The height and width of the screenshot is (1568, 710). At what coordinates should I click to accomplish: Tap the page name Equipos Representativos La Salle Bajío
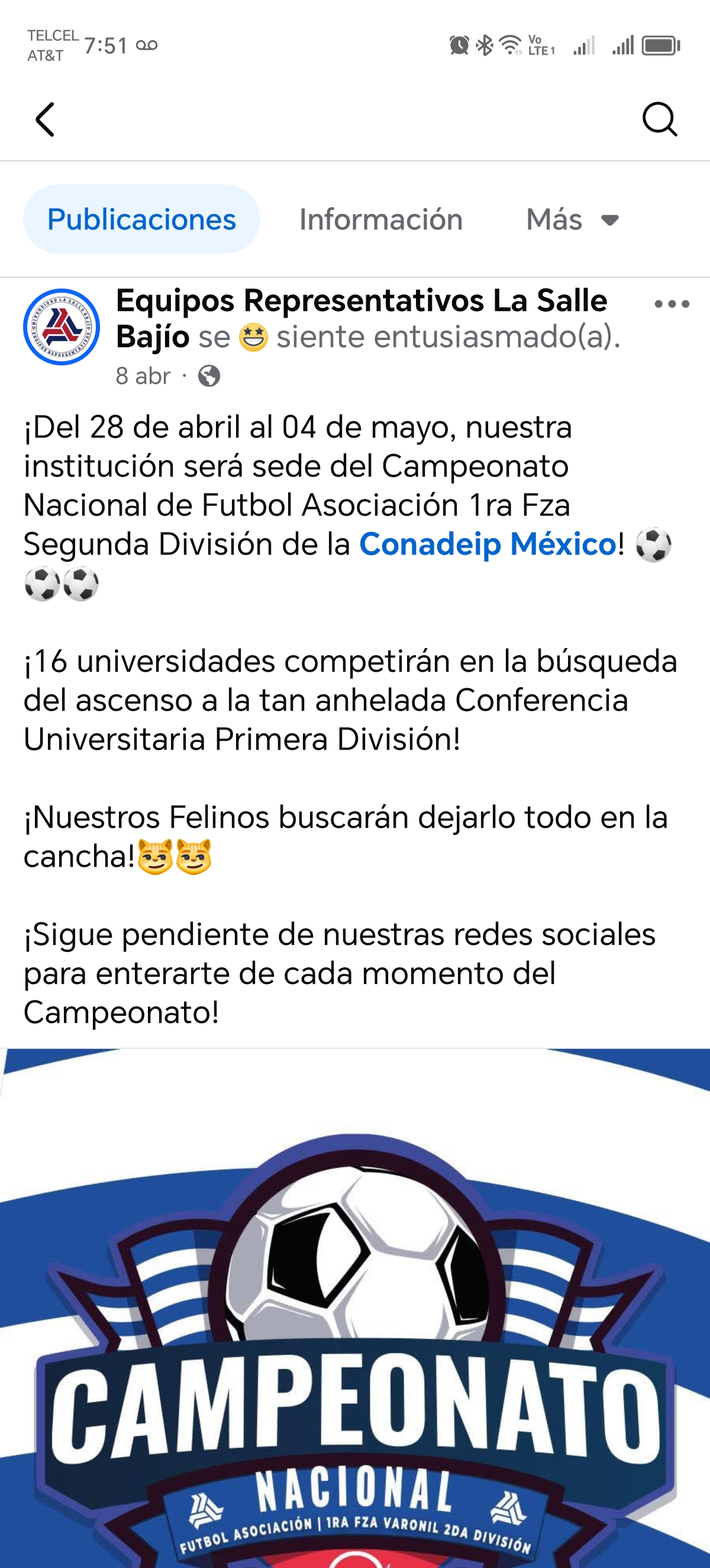click(x=362, y=318)
